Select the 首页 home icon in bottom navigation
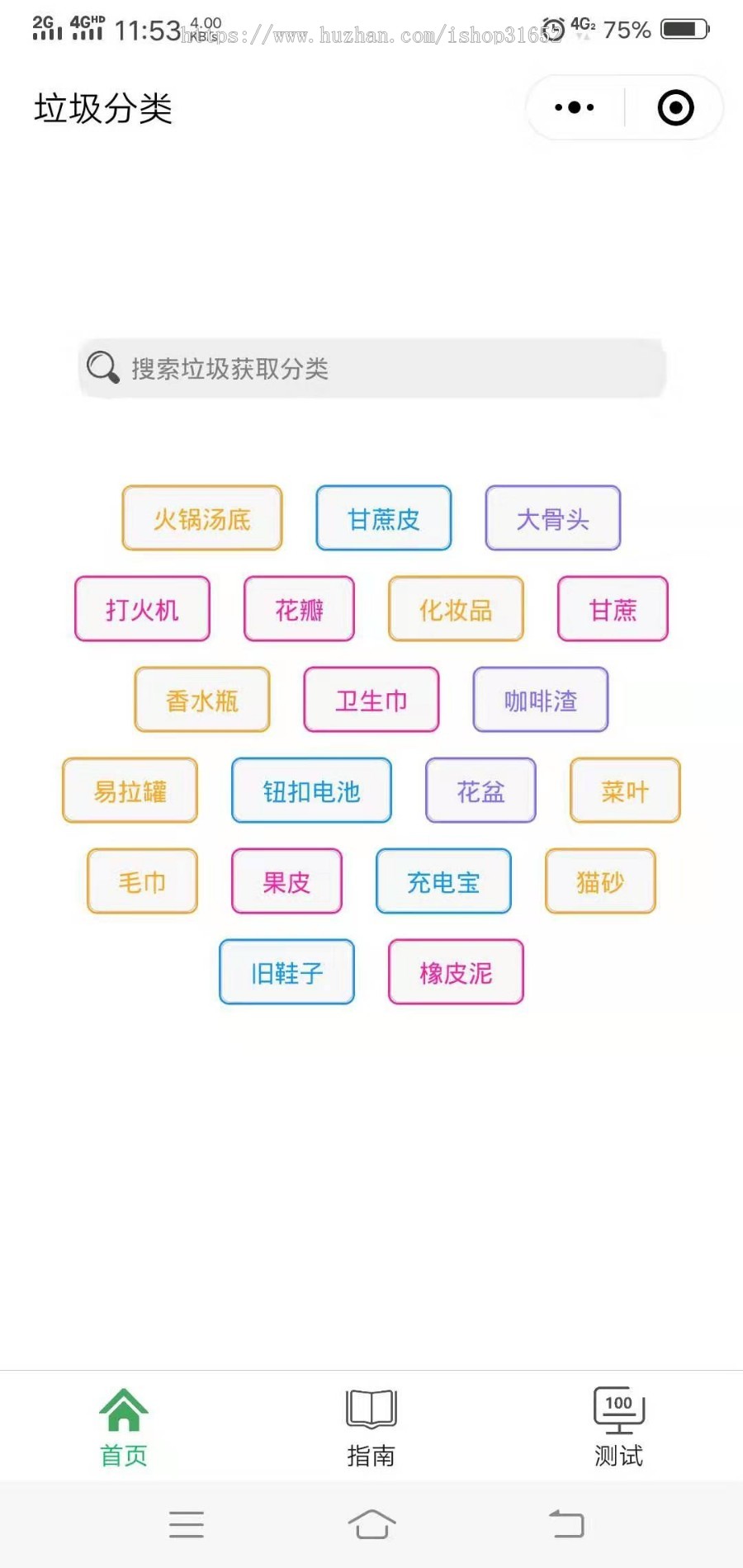The height and width of the screenshot is (1568, 743). click(x=122, y=1411)
